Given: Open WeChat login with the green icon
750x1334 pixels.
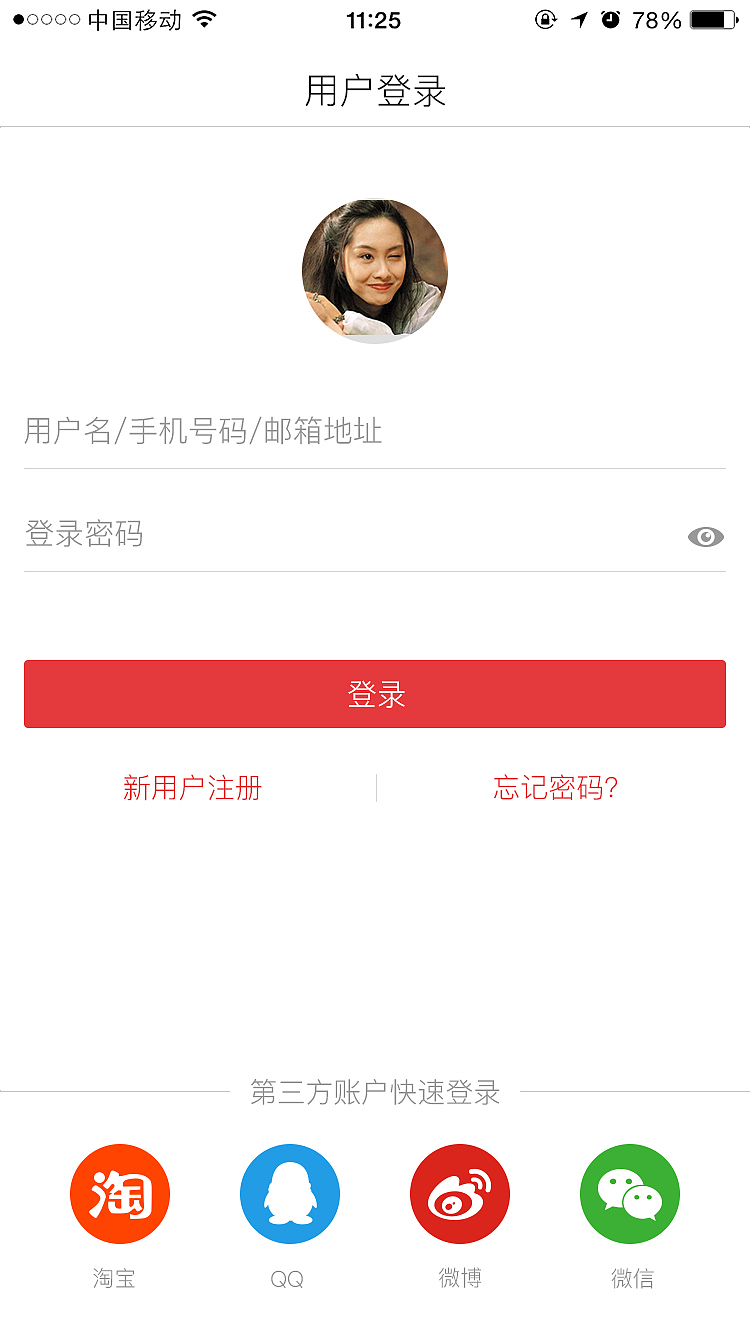Looking at the screenshot, I should coord(629,1194).
